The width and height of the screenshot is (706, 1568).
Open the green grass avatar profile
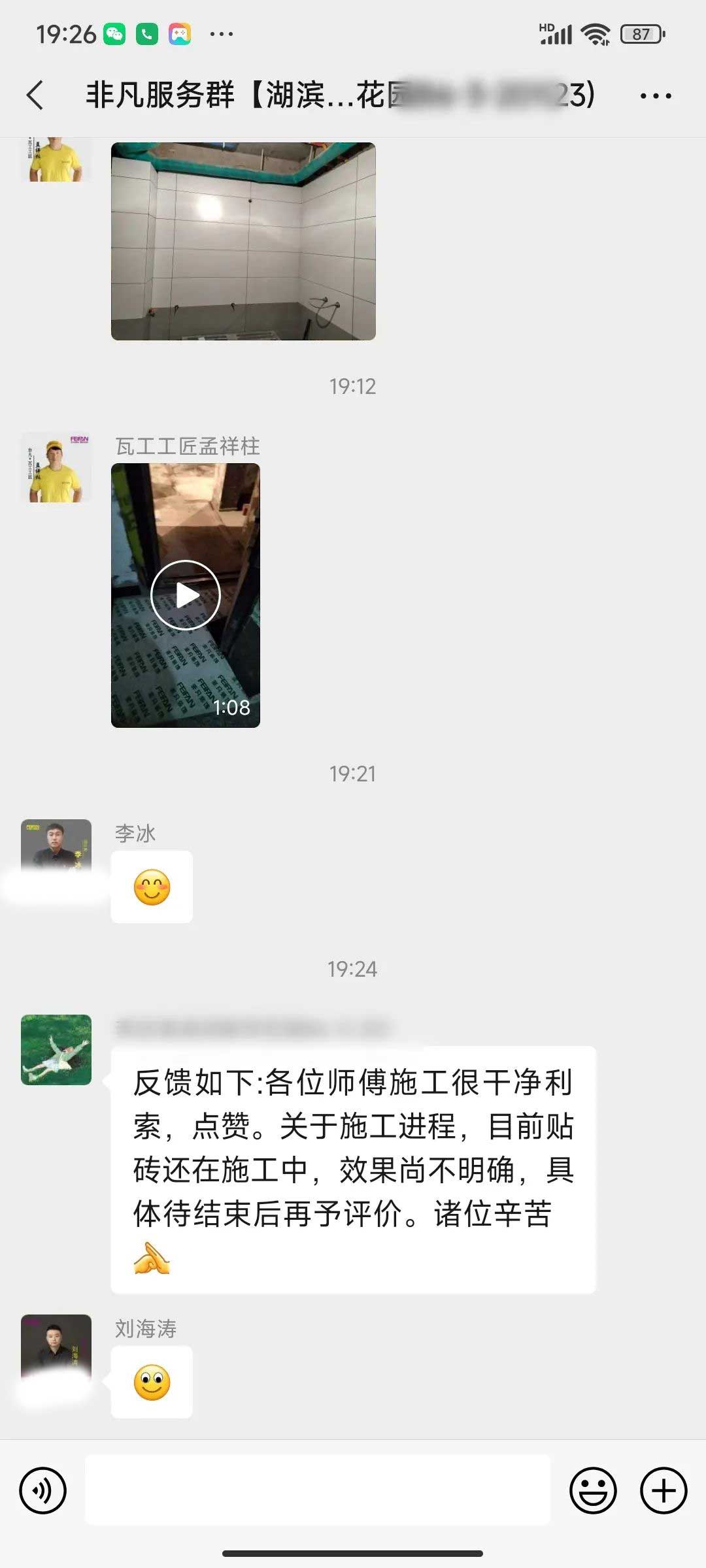(56, 1050)
